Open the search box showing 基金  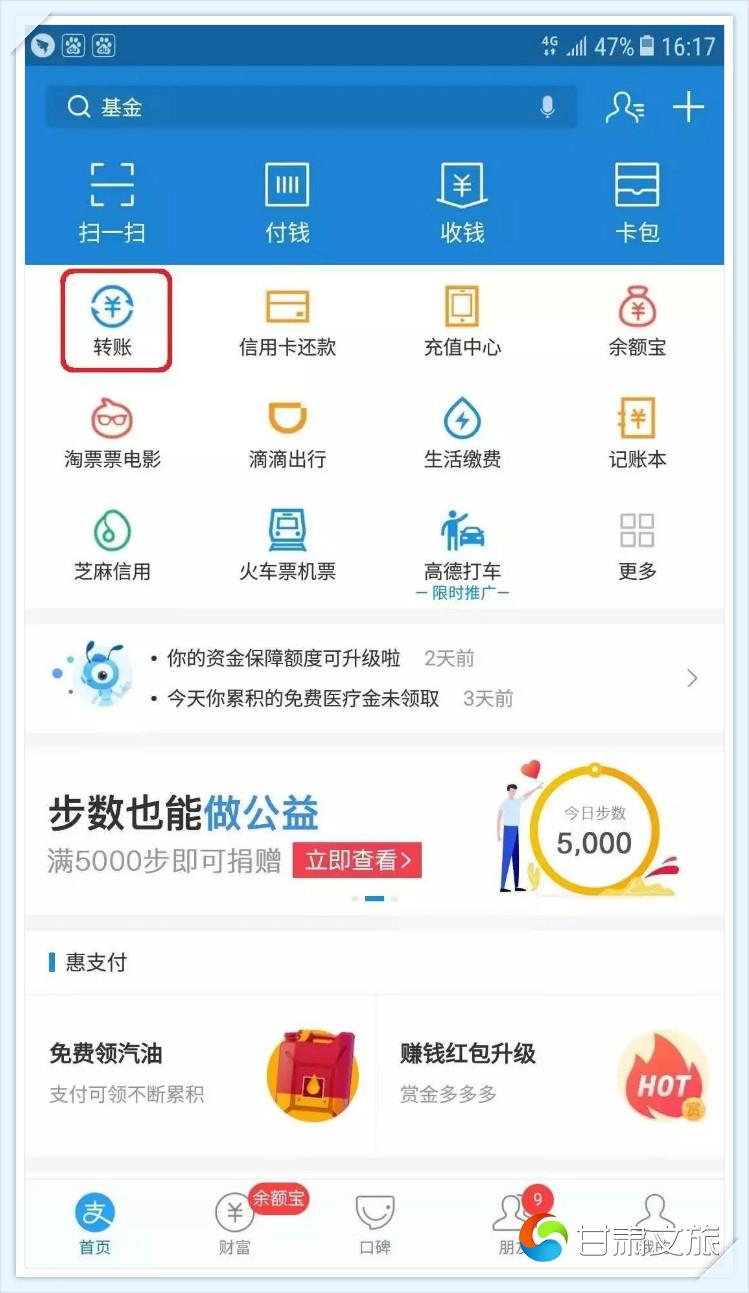click(x=300, y=107)
